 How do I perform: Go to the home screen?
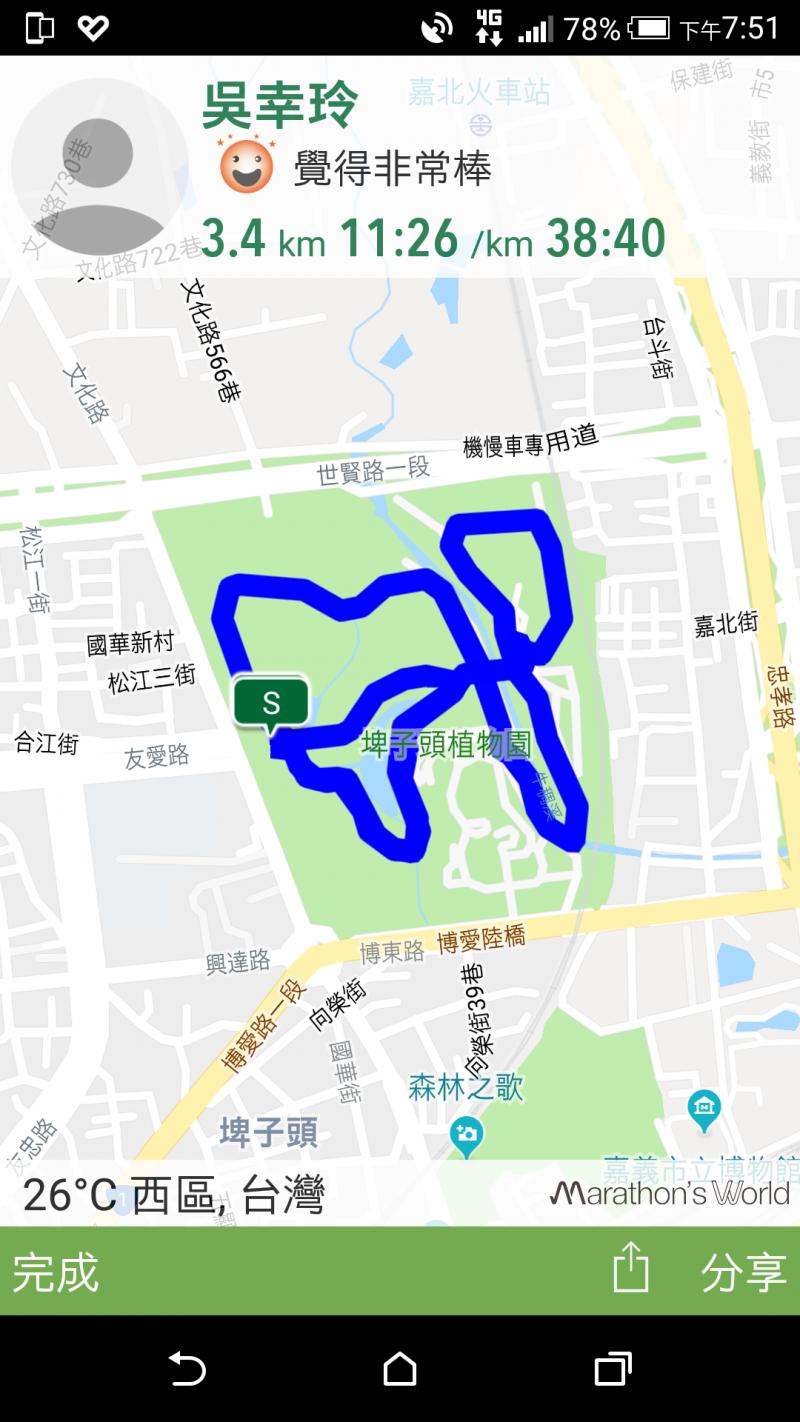coord(400,1368)
